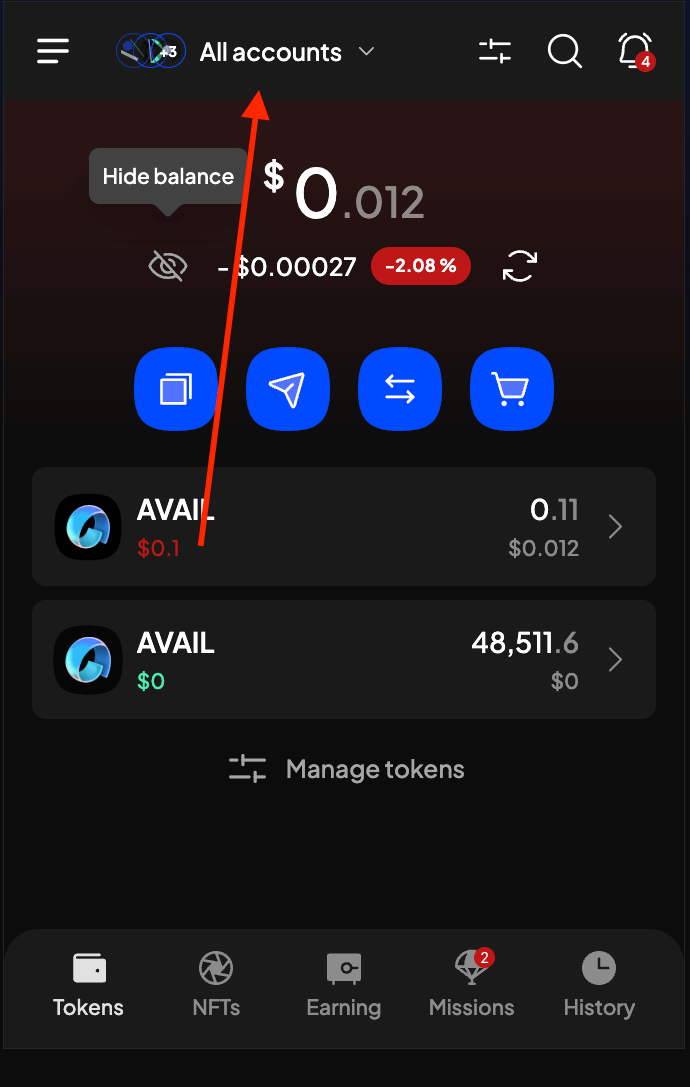The width and height of the screenshot is (690, 1087).
Task: Switch to the Missions tab
Action: pyautogui.click(x=471, y=984)
